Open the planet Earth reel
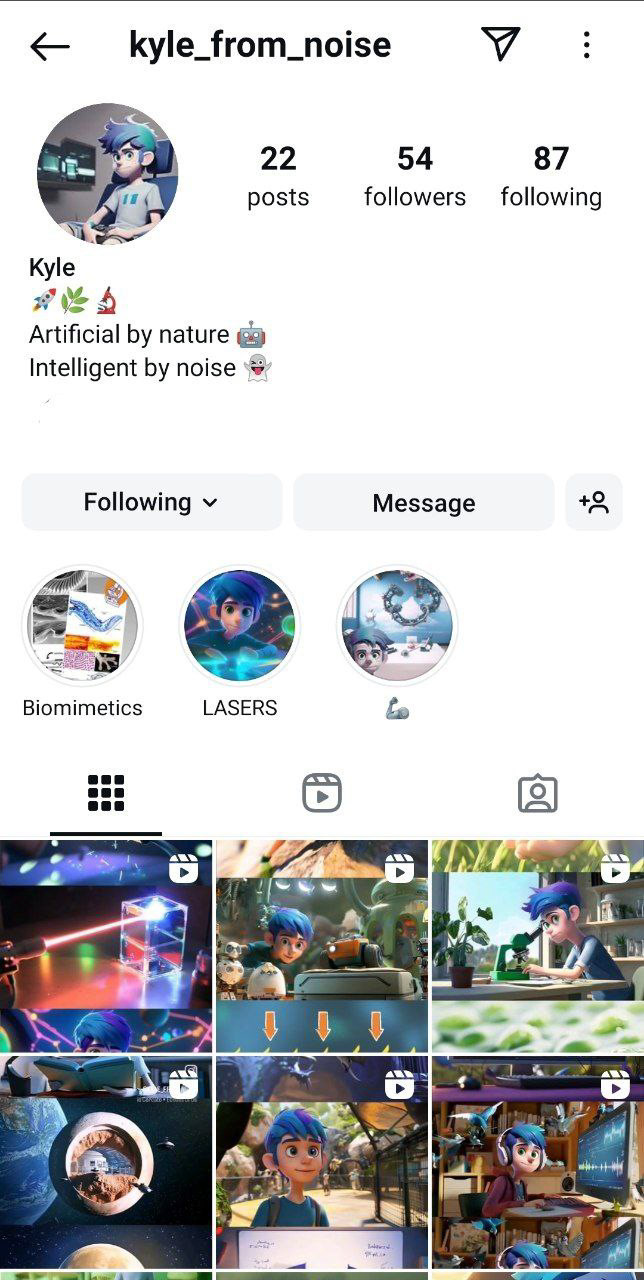Viewport: 644px width, 1280px height. 106,1160
